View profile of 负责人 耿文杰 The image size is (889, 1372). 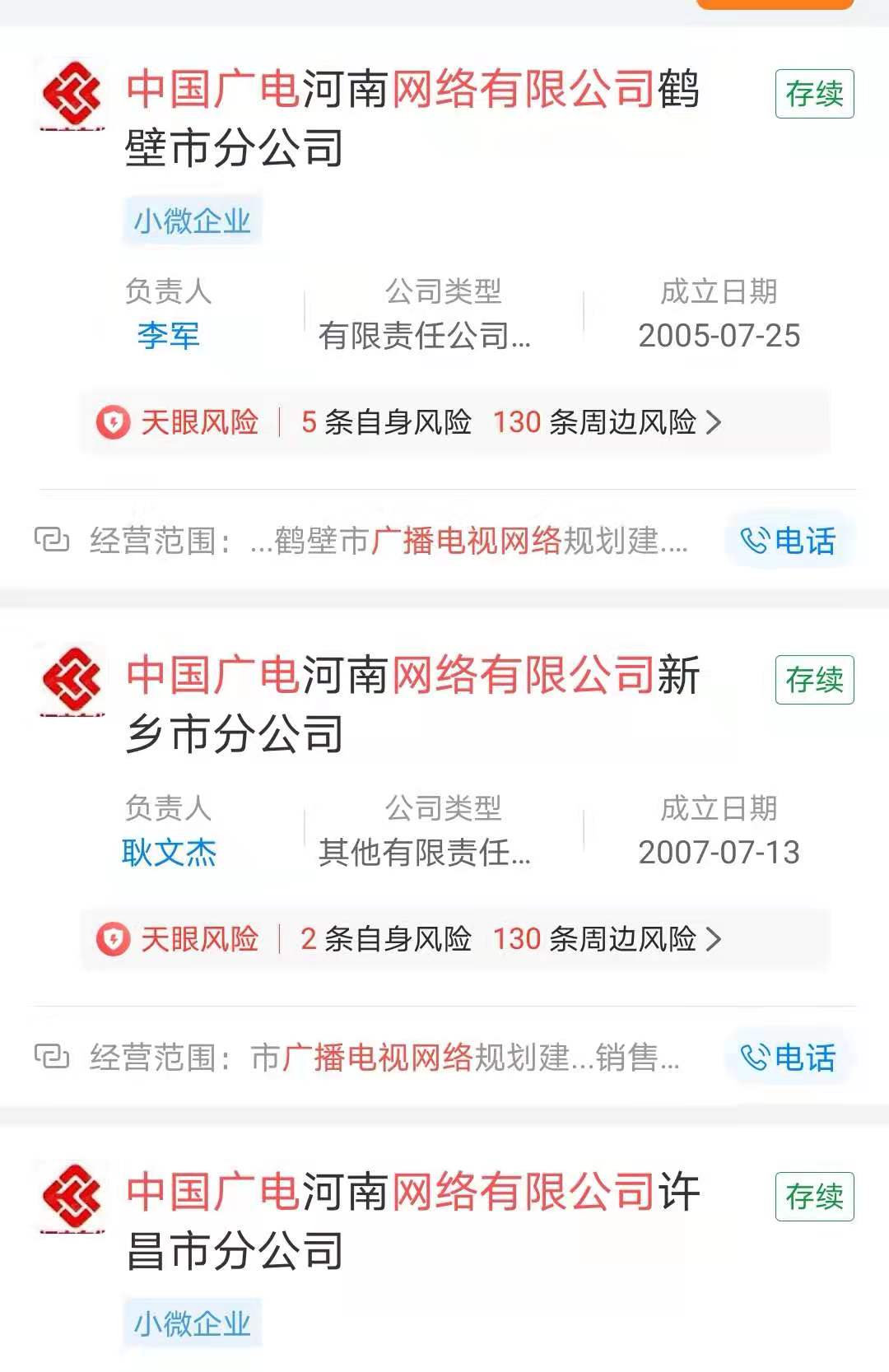click(x=169, y=853)
